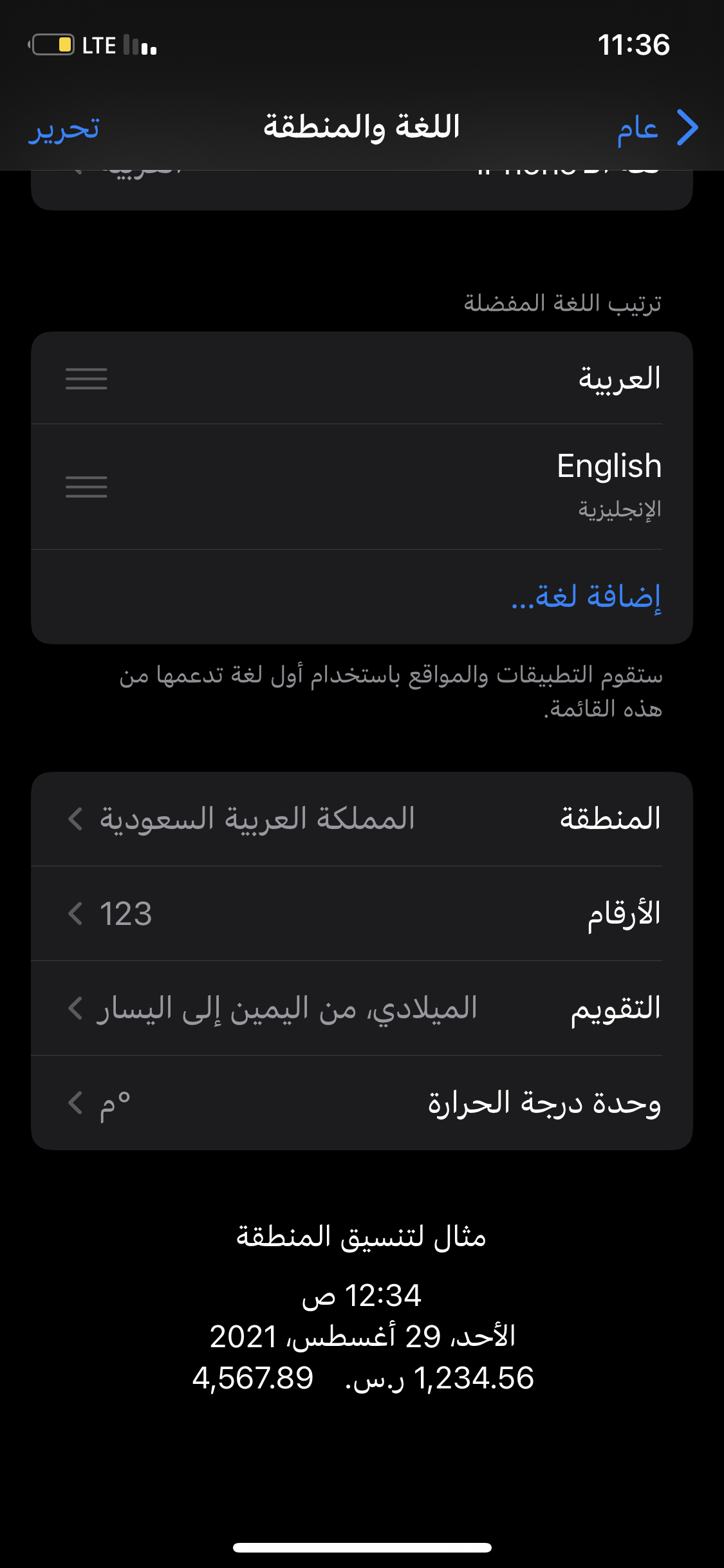Open وحدة درجة الحرارة temperature unit
This screenshot has width=724, height=1568.
click(x=362, y=1103)
